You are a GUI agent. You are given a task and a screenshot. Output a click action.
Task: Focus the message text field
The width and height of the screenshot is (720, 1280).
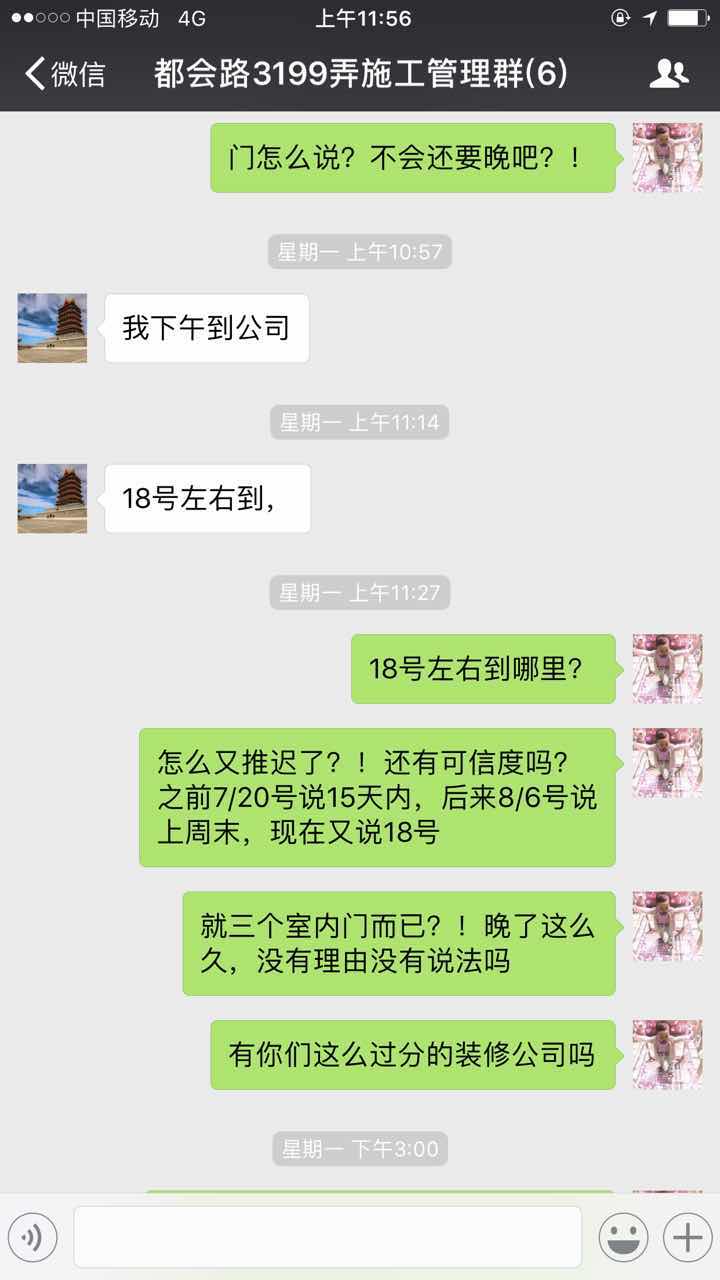(327, 1237)
